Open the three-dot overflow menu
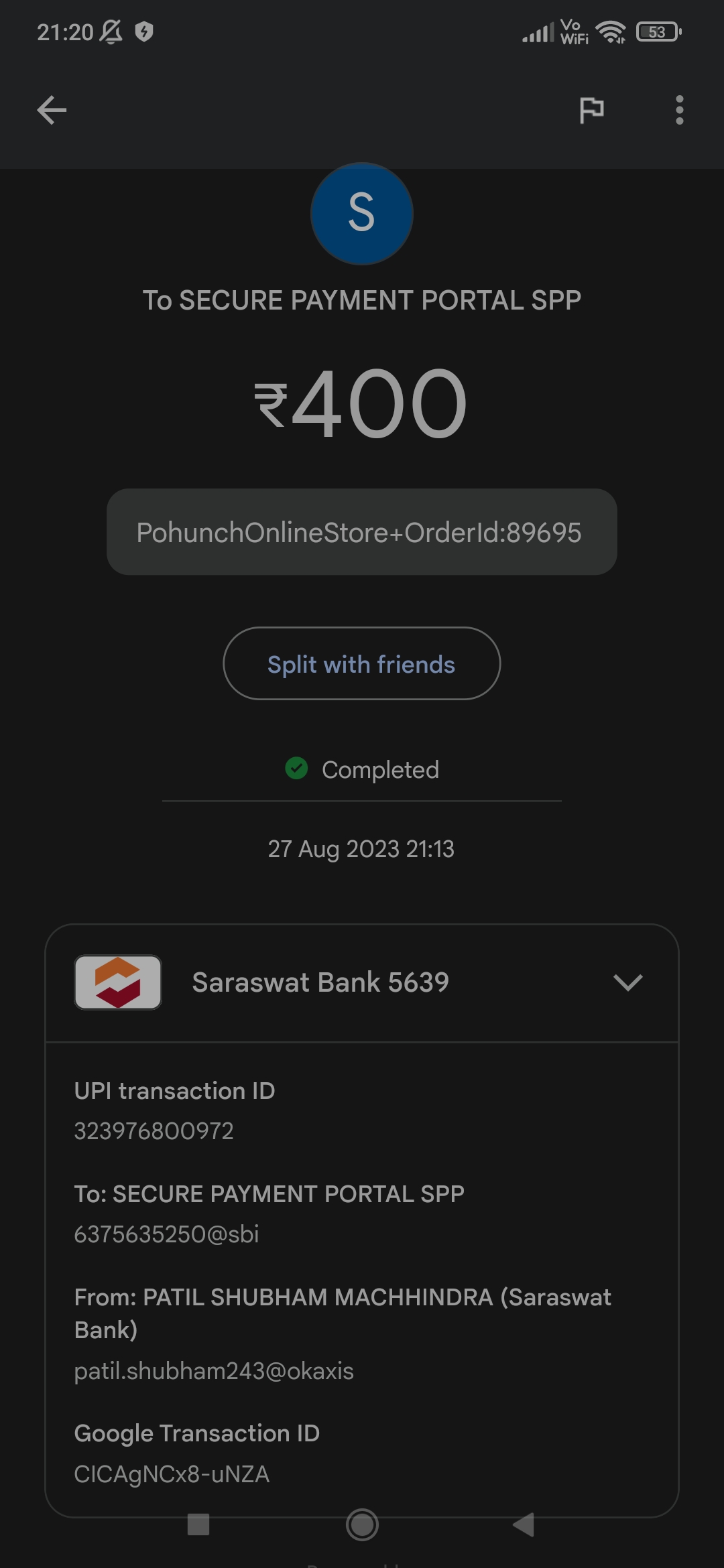The image size is (724, 1568). (679, 111)
